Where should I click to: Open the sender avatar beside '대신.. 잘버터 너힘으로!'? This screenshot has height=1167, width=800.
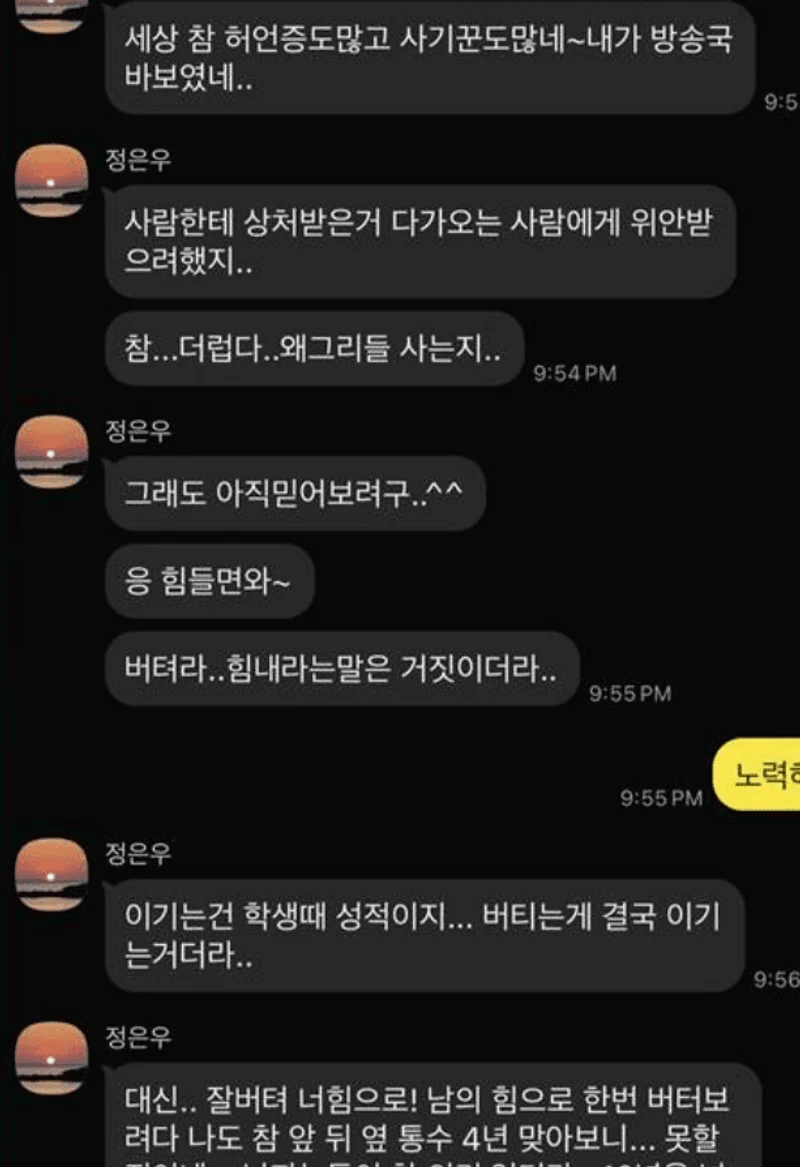[x=52, y=1058]
